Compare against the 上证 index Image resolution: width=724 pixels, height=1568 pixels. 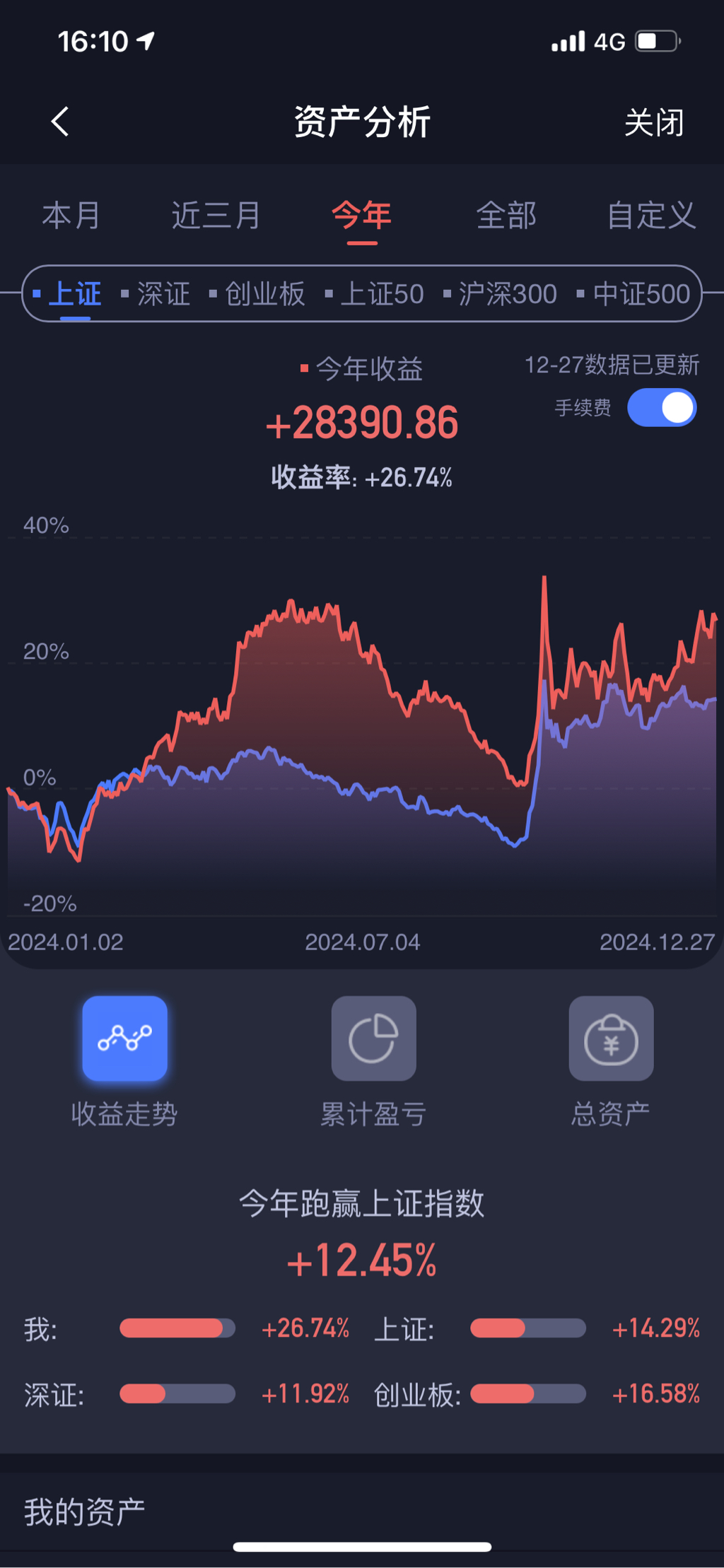tap(74, 294)
